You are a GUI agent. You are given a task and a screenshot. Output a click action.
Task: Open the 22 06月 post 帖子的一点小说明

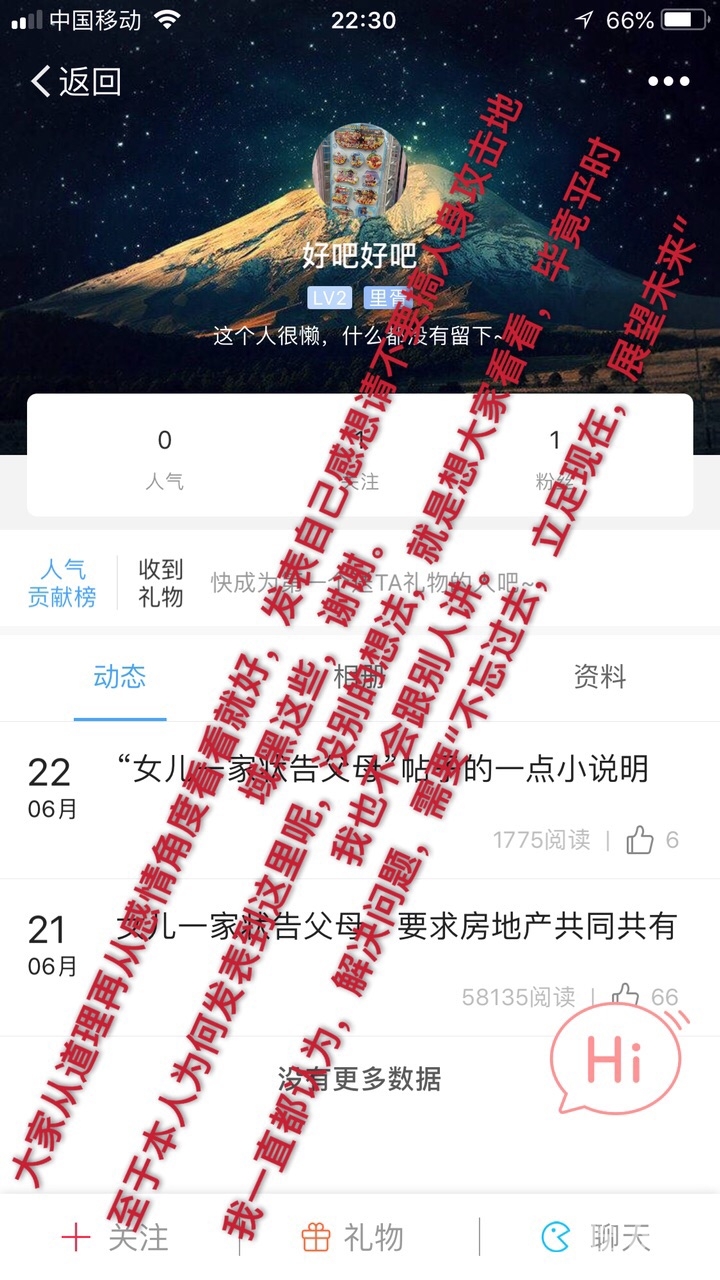380,769
